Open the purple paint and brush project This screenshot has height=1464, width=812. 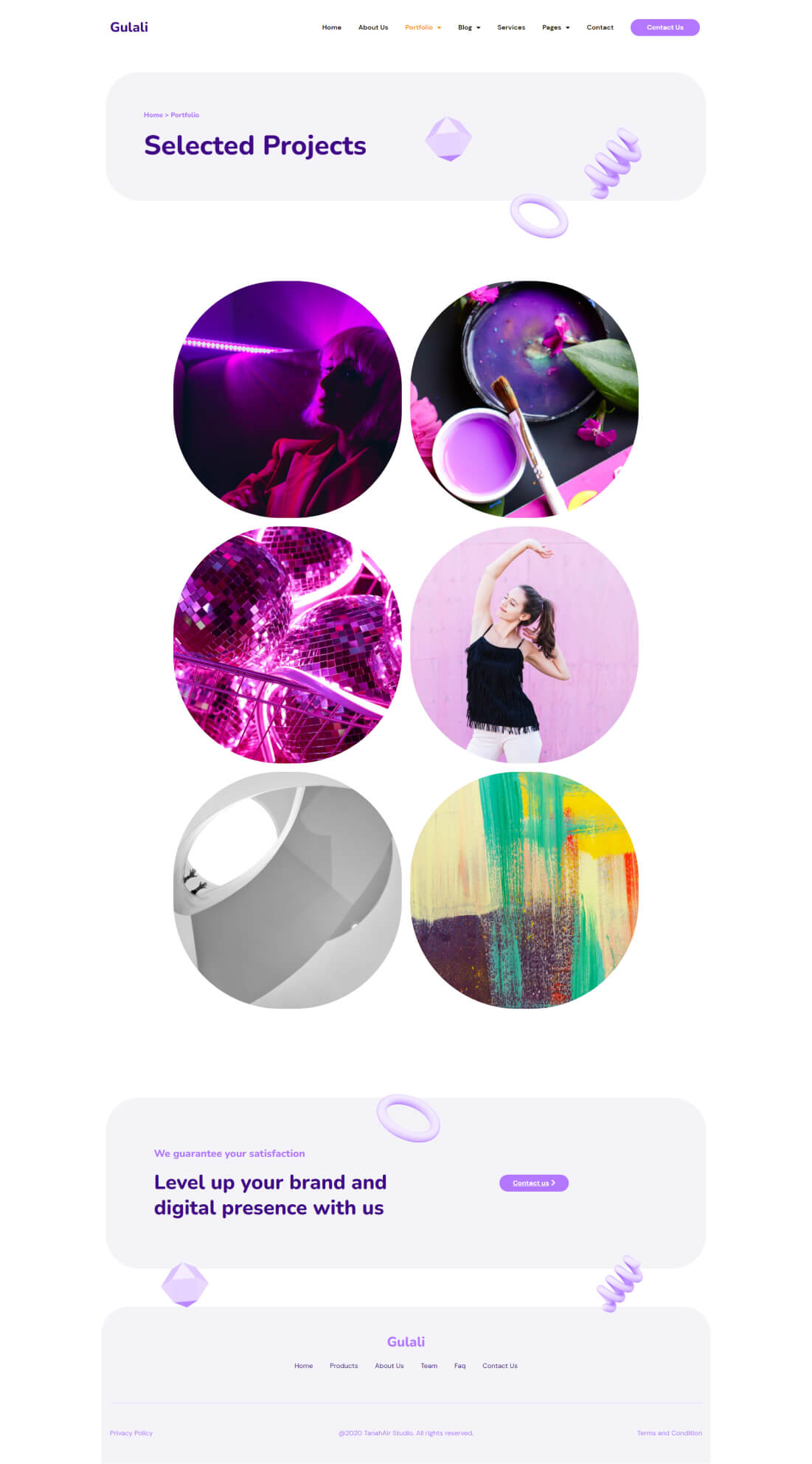coord(524,398)
